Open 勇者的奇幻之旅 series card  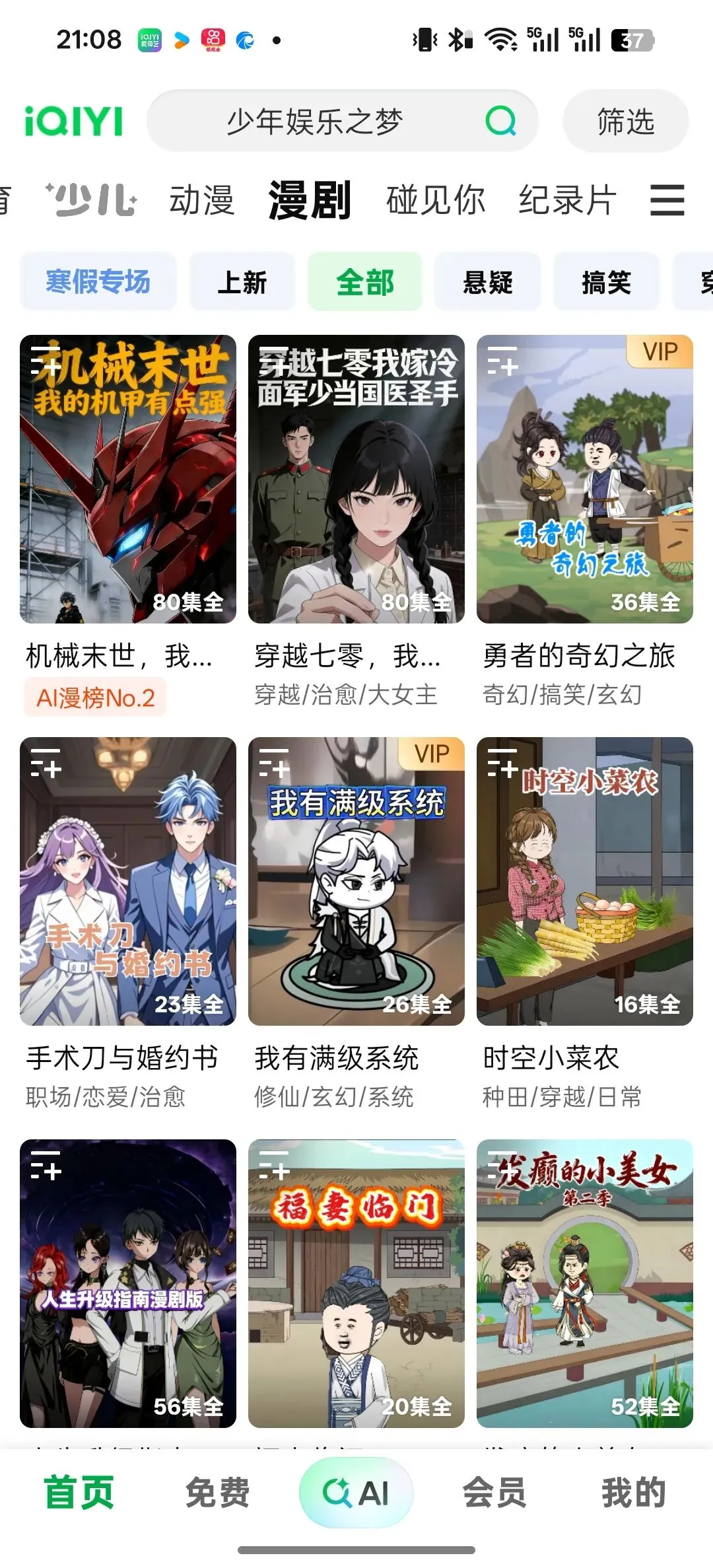(x=584, y=480)
